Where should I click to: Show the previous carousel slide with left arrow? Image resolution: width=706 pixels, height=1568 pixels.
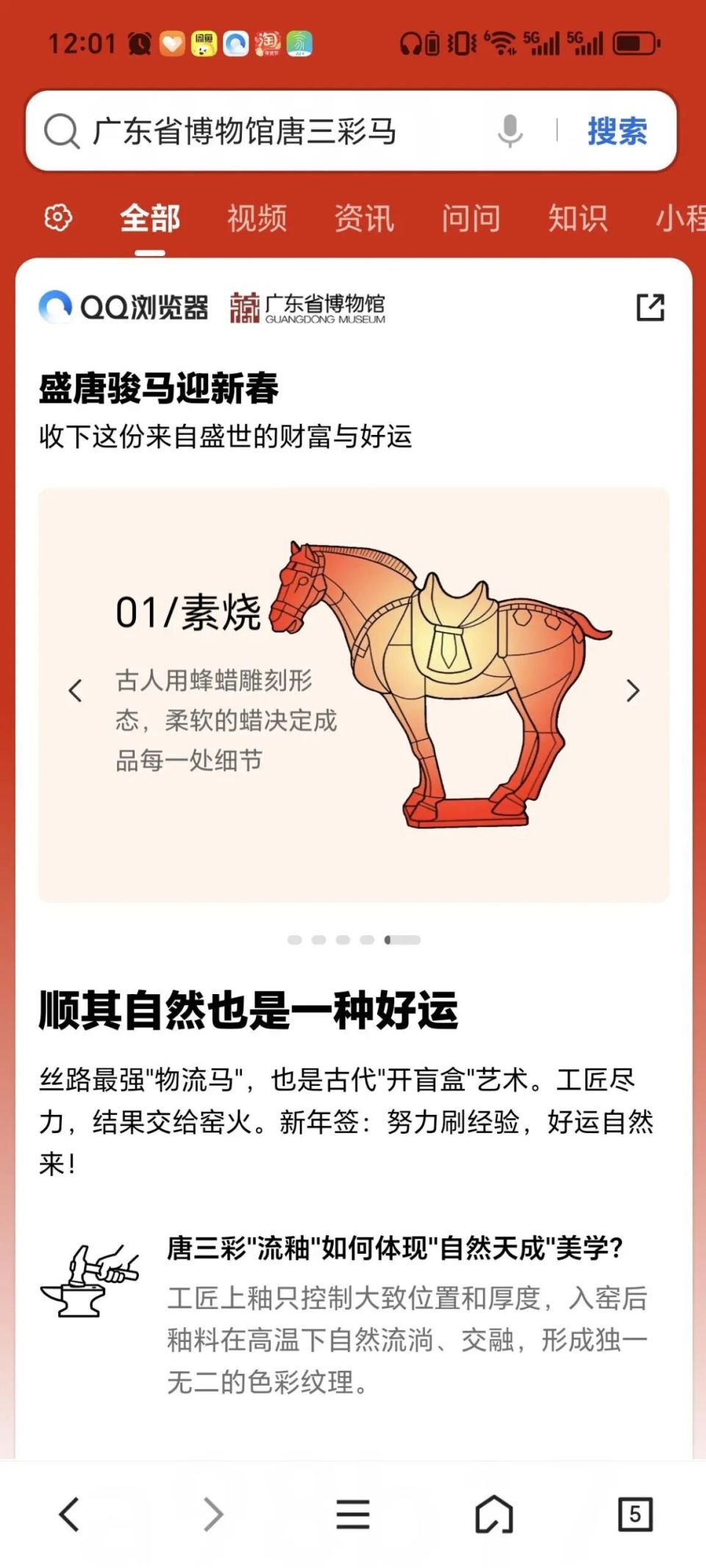coord(75,691)
